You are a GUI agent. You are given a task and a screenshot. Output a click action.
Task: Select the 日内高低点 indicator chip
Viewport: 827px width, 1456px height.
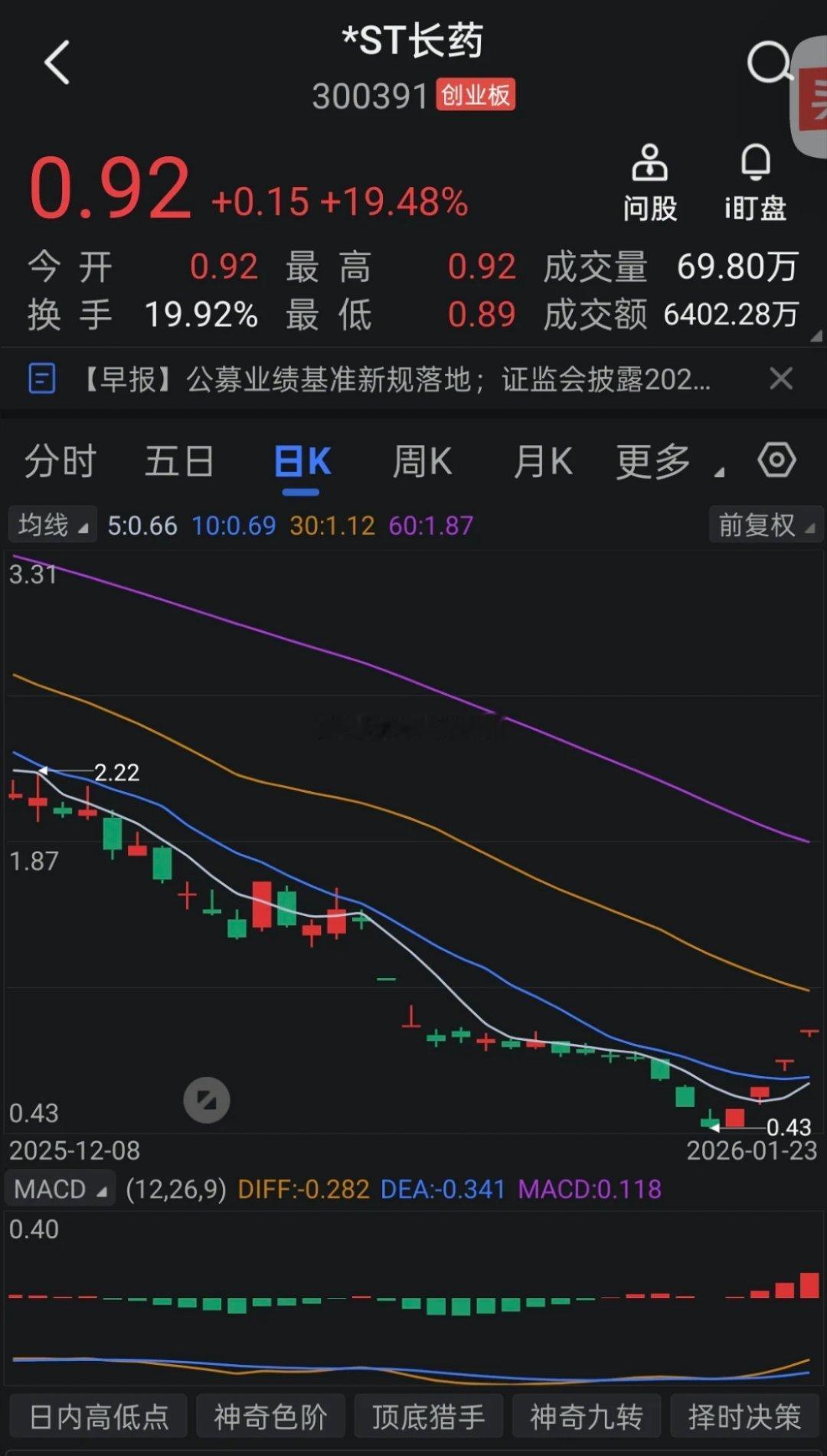(x=99, y=1416)
